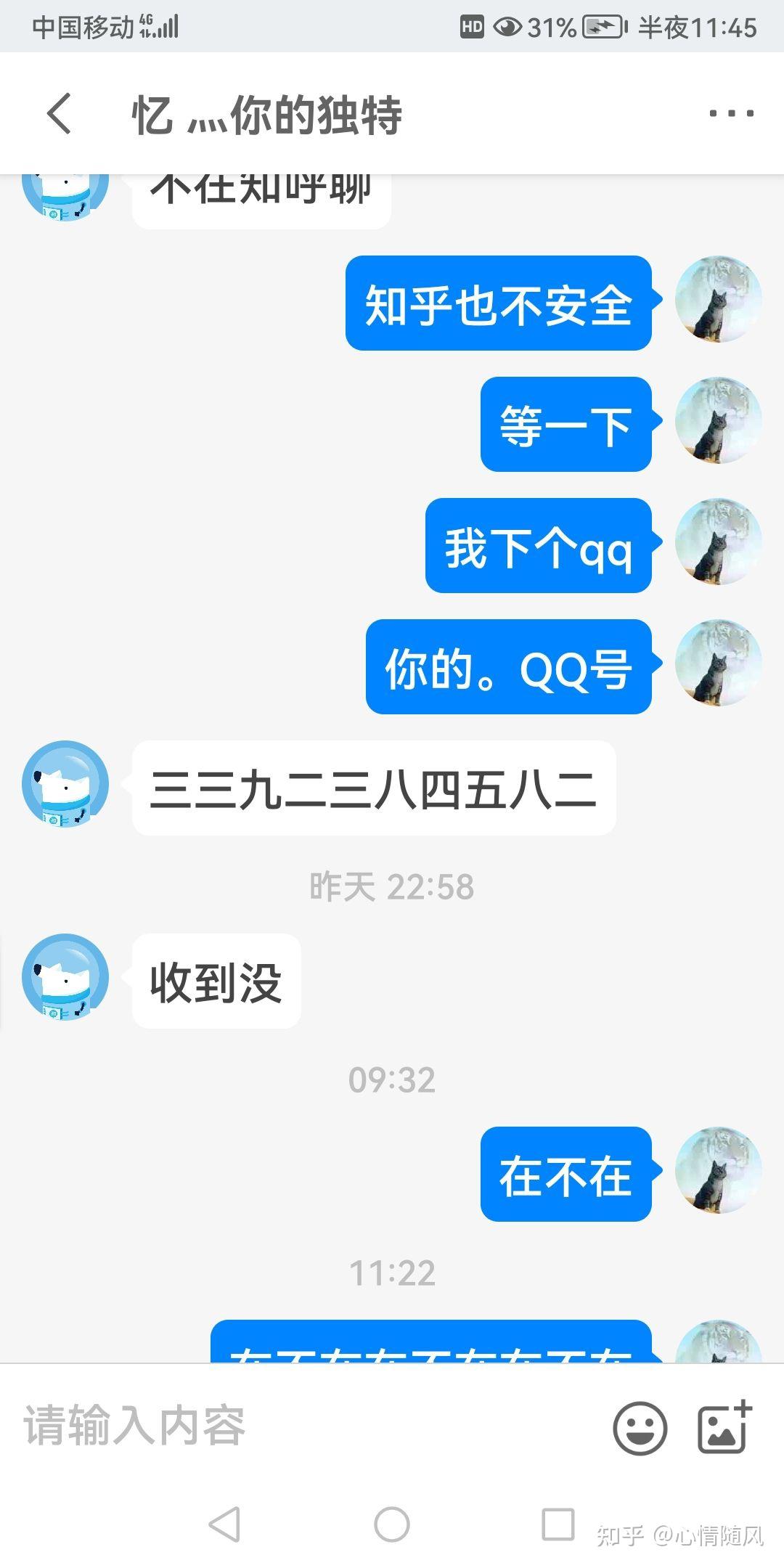
Task: Go back from the chat
Action: (x=60, y=114)
